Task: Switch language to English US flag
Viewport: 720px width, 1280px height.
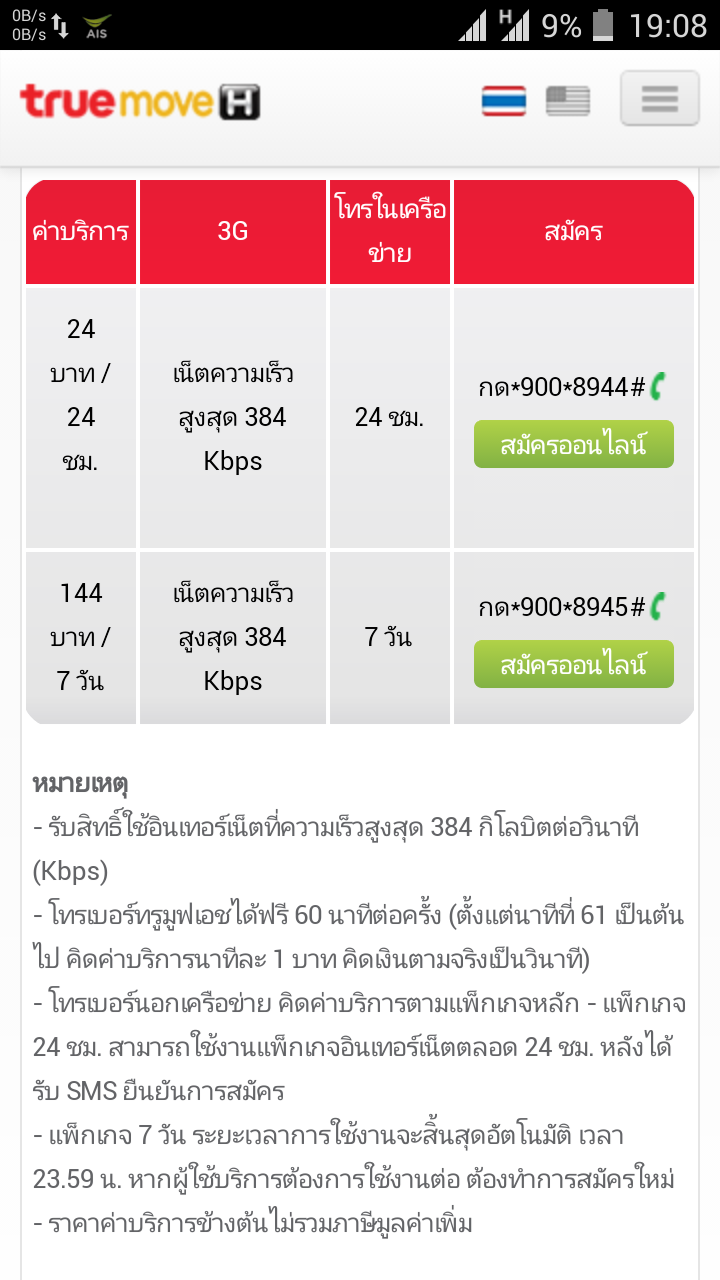Action: click(x=568, y=101)
